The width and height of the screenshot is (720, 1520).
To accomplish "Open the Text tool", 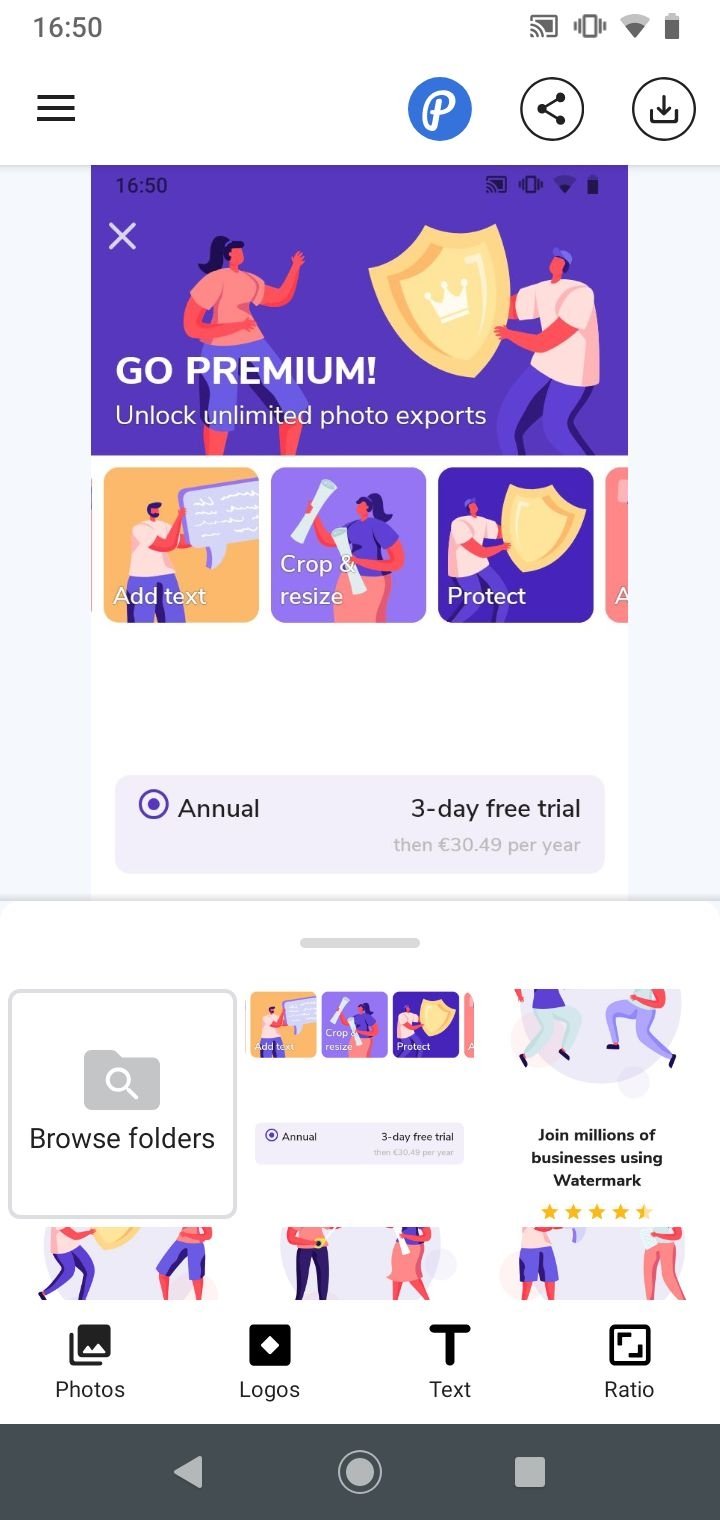I will coord(450,1362).
